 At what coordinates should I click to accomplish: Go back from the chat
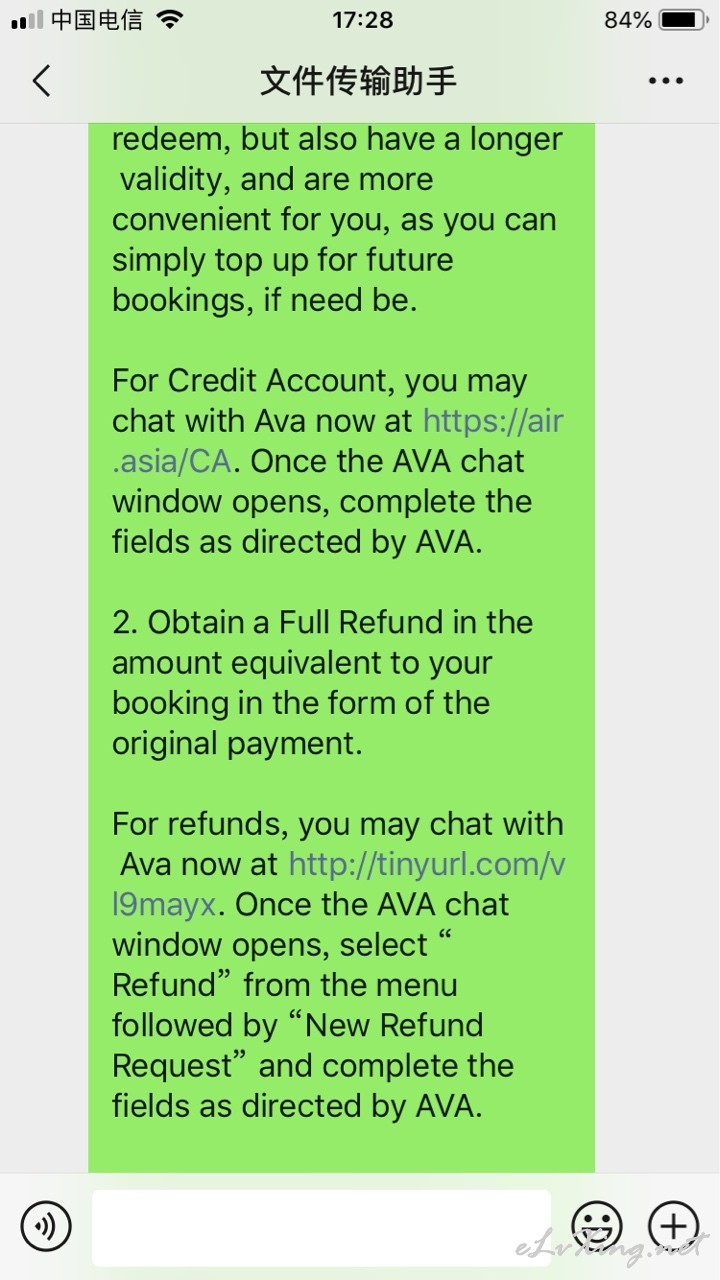pos(41,81)
